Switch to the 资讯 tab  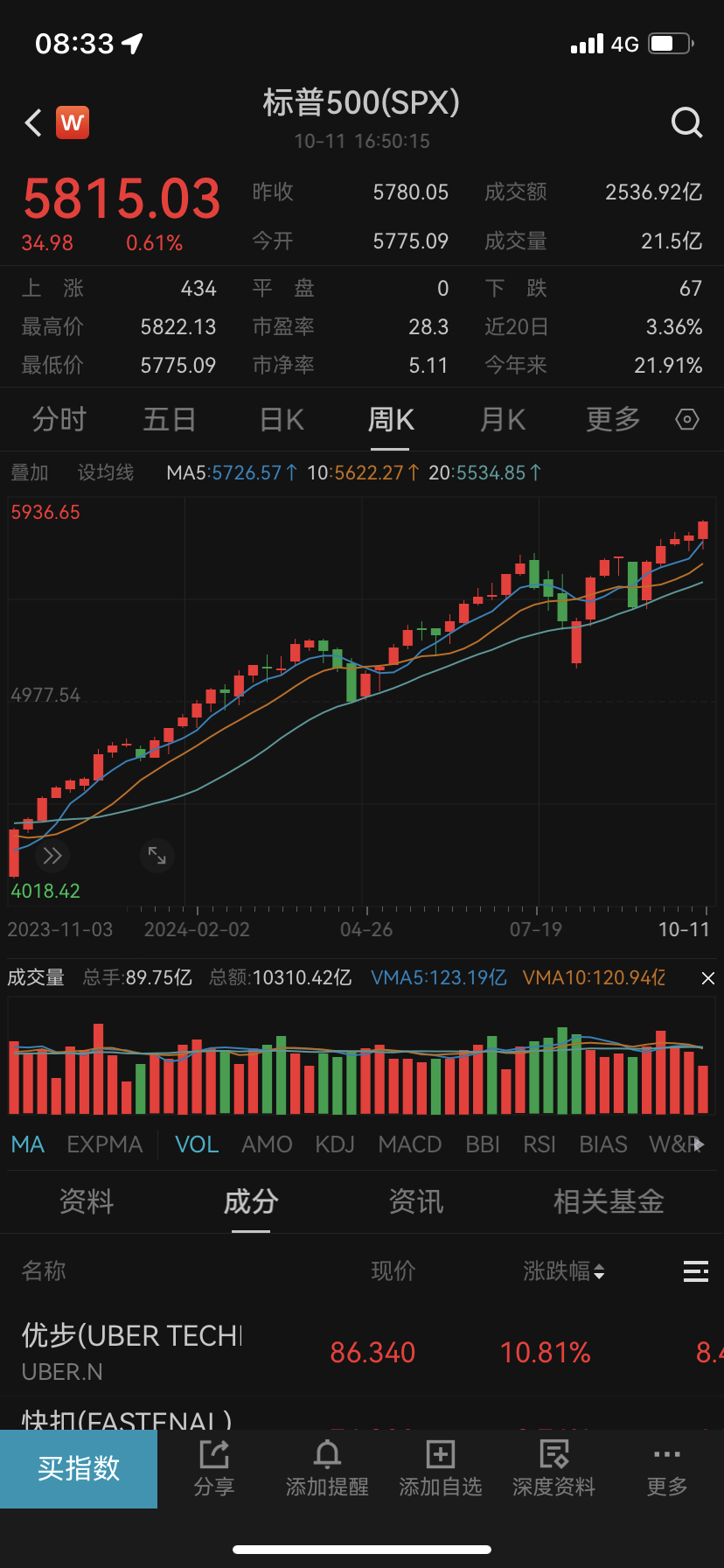416,1202
